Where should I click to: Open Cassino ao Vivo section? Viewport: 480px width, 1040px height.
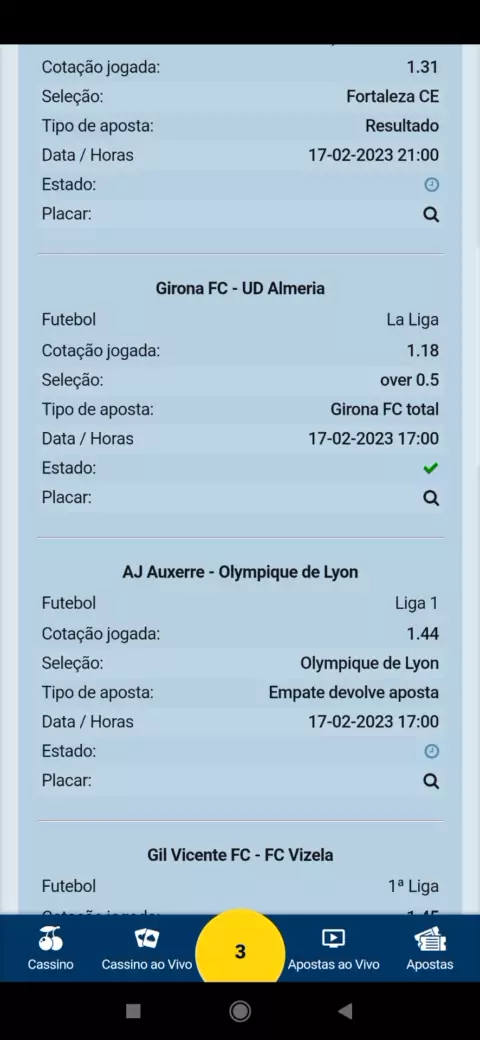[147, 949]
